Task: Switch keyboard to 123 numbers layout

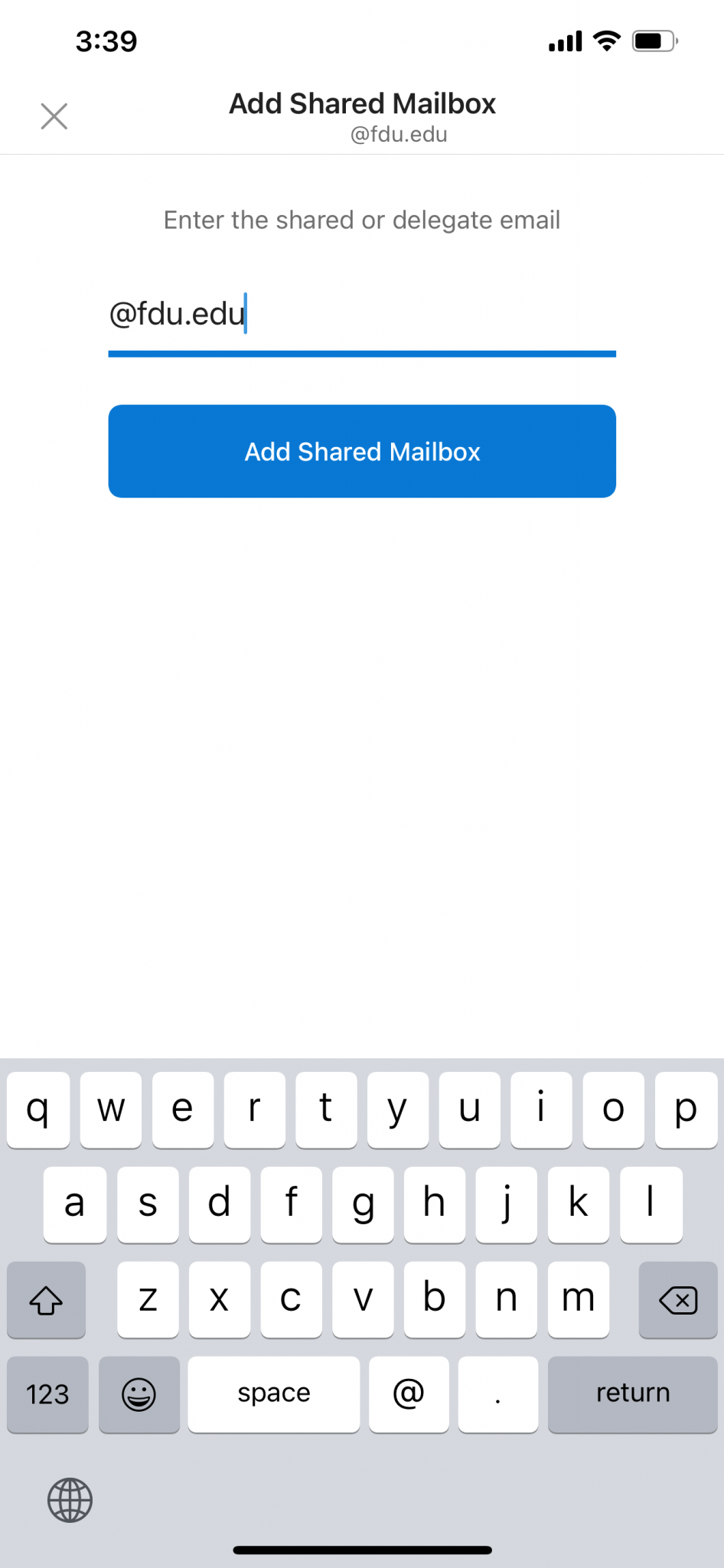Action: coord(47,1393)
